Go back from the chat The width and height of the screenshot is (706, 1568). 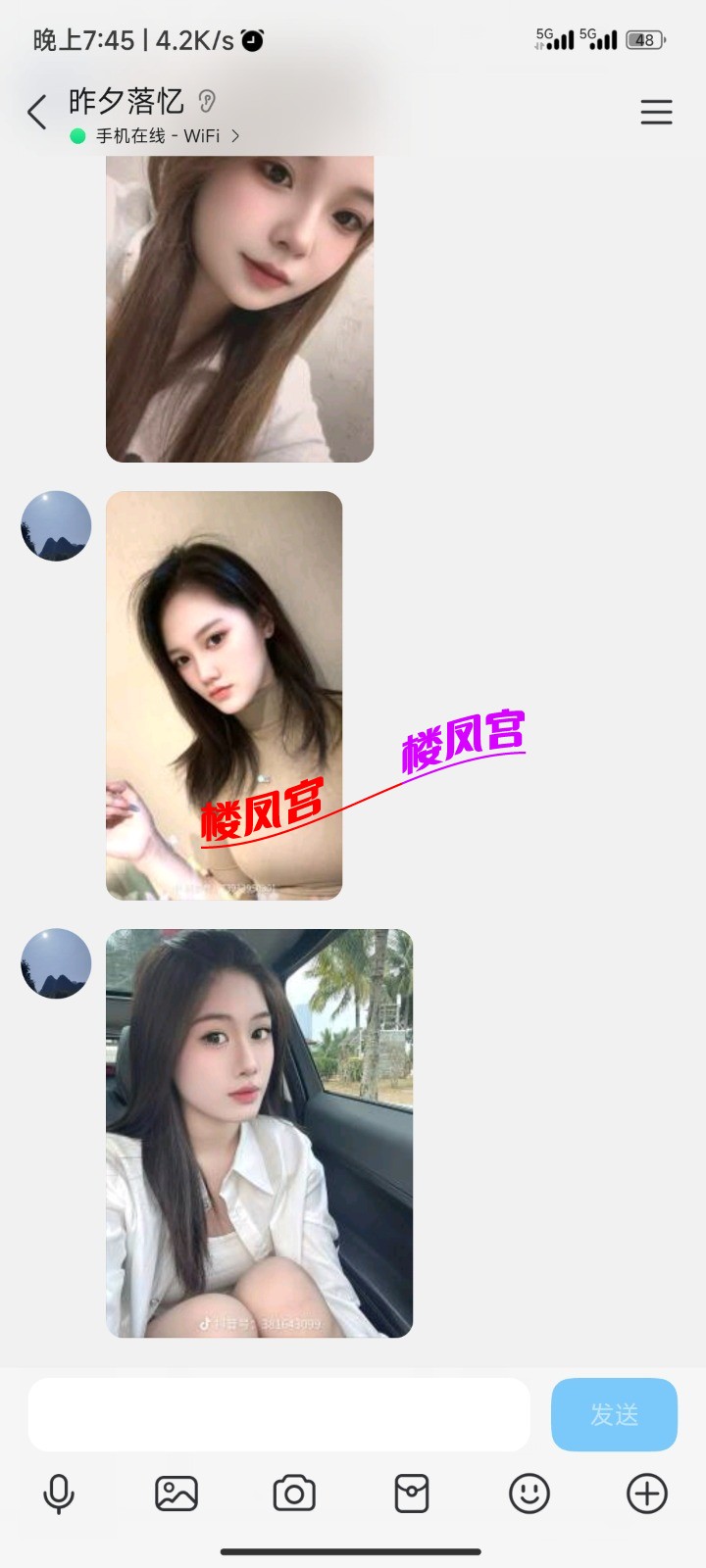[x=37, y=112]
